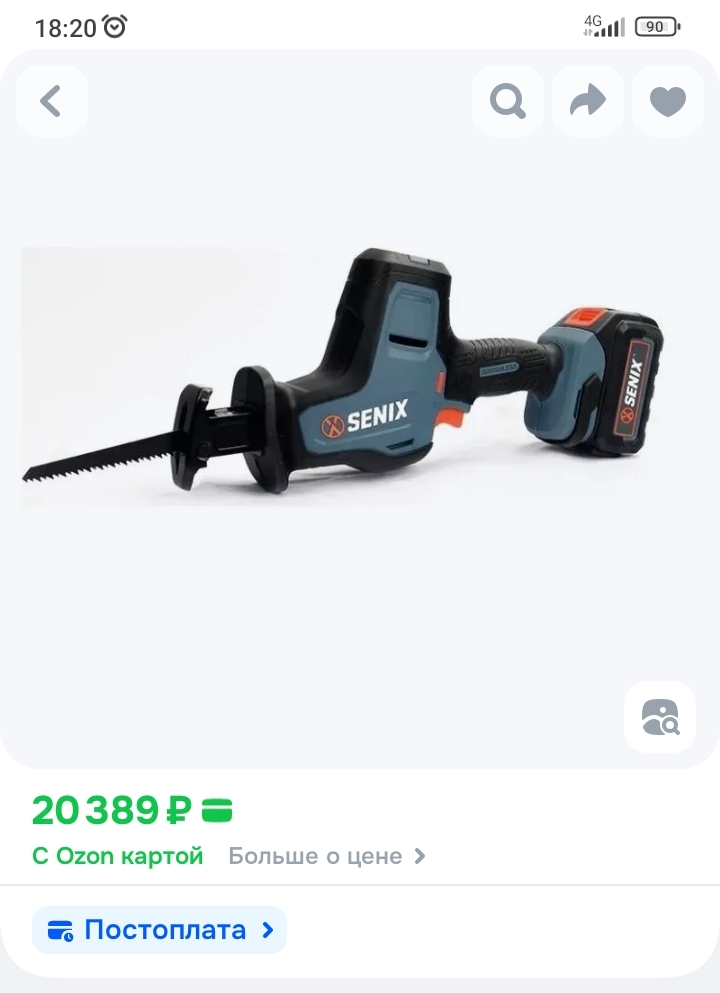Image resolution: width=720 pixels, height=993 pixels.
Task: Open search with the magnifier icon
Action: 508,101
